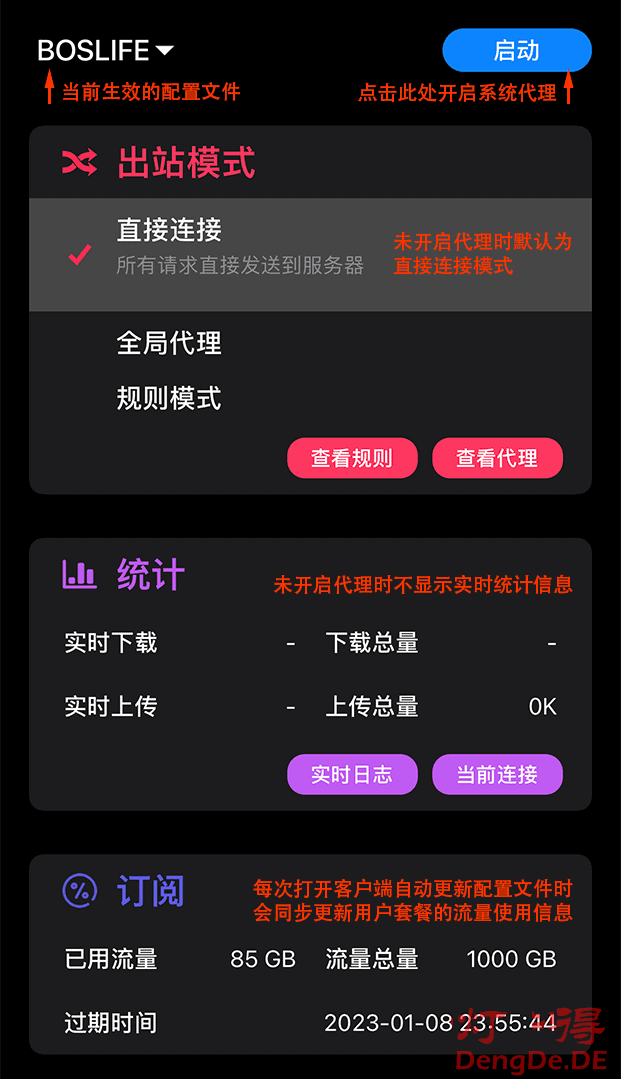Show 当前连接 current connections
621x1079 pixels.
click(x=497, y=774)
